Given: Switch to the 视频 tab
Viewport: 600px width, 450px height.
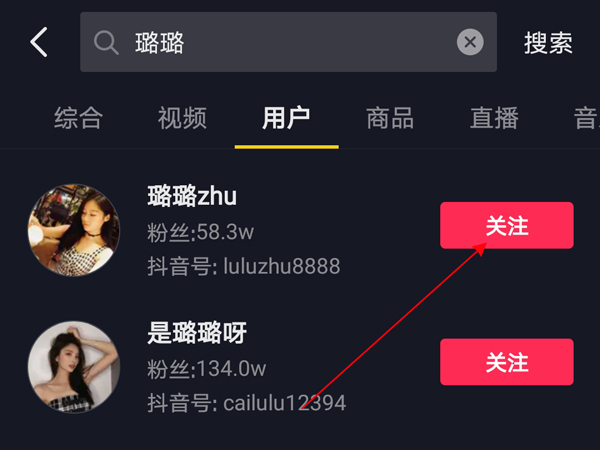Looking at the screenshot, I should [x=182, y=118].
